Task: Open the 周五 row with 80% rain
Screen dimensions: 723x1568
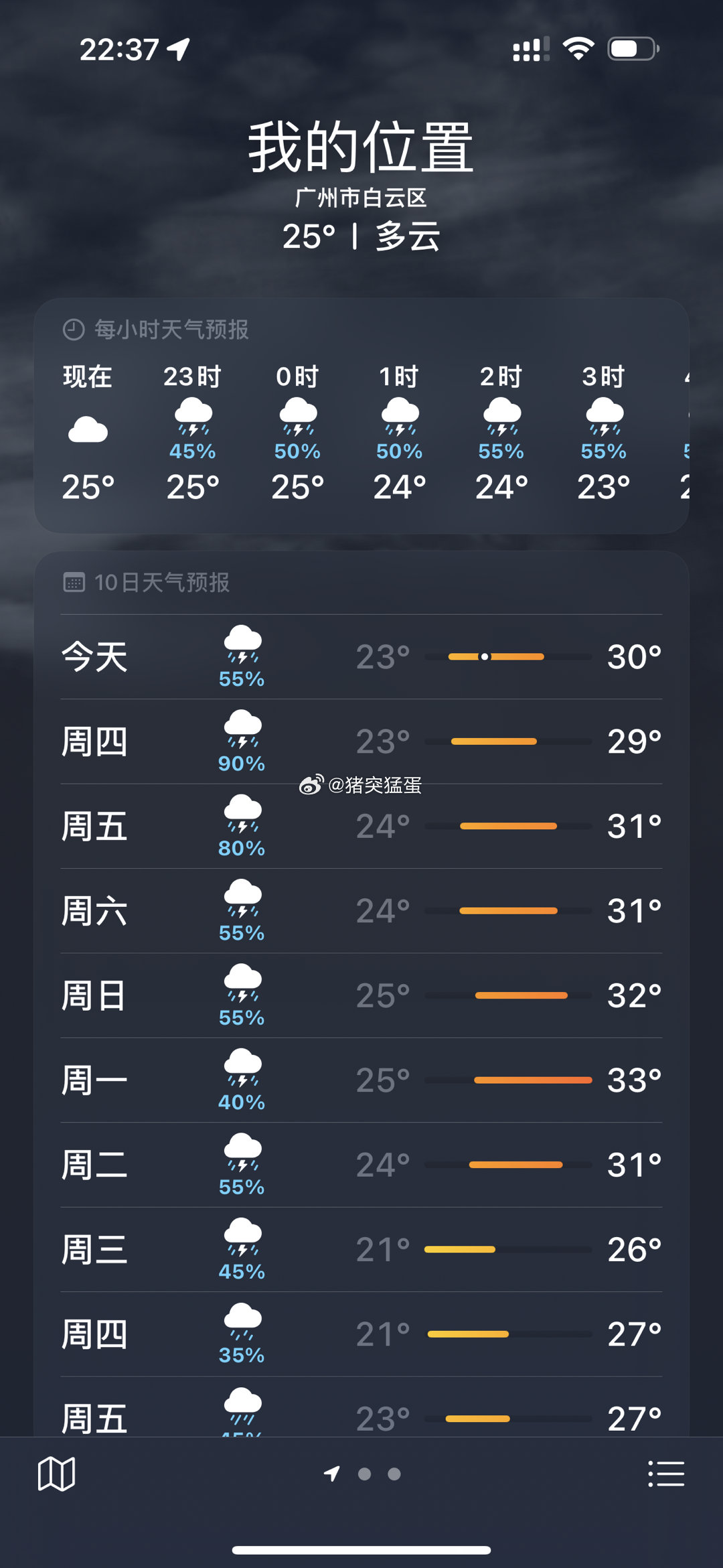Action: click(x=361, y=827)
